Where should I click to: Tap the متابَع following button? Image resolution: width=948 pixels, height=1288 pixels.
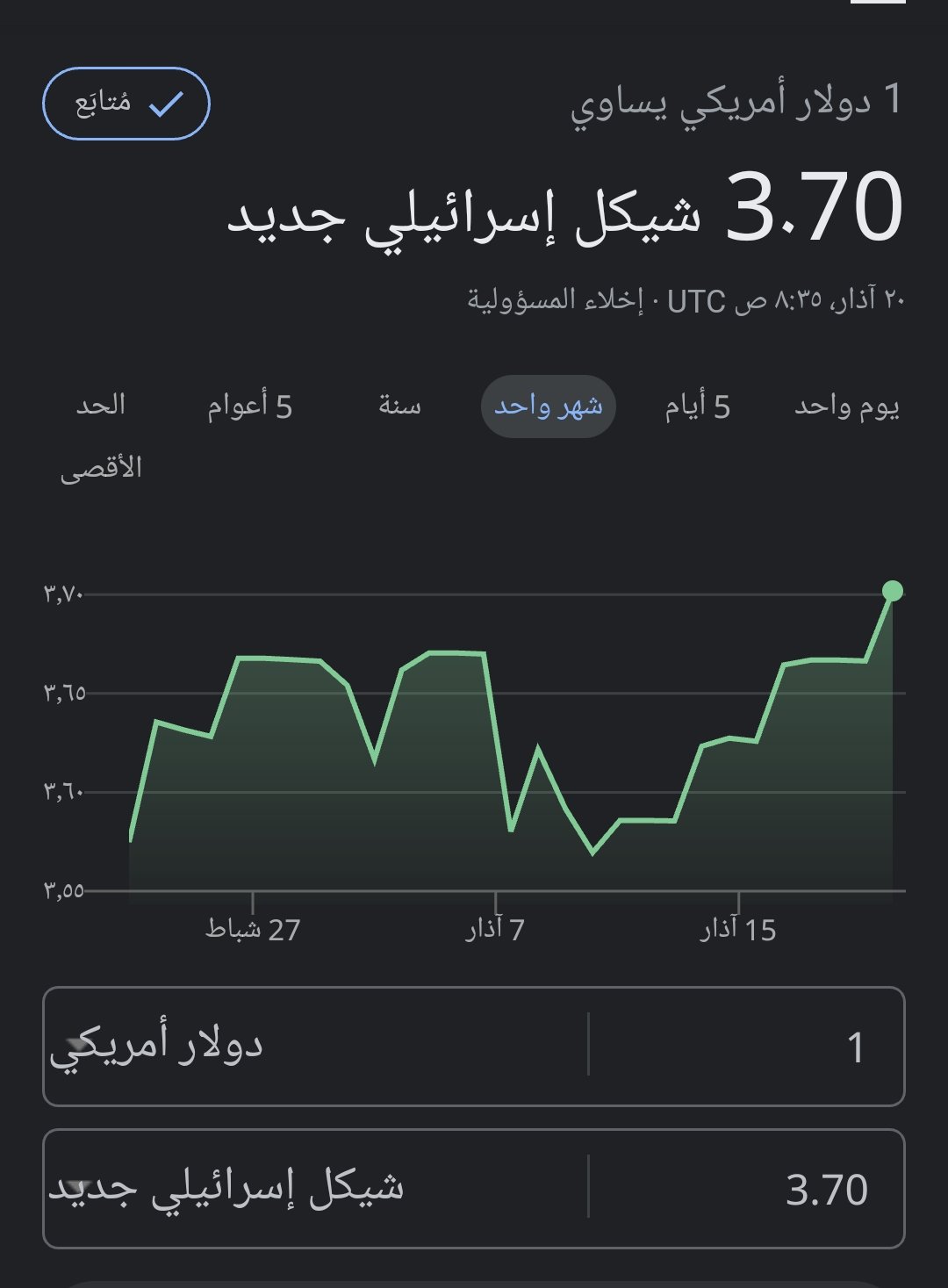126,104
